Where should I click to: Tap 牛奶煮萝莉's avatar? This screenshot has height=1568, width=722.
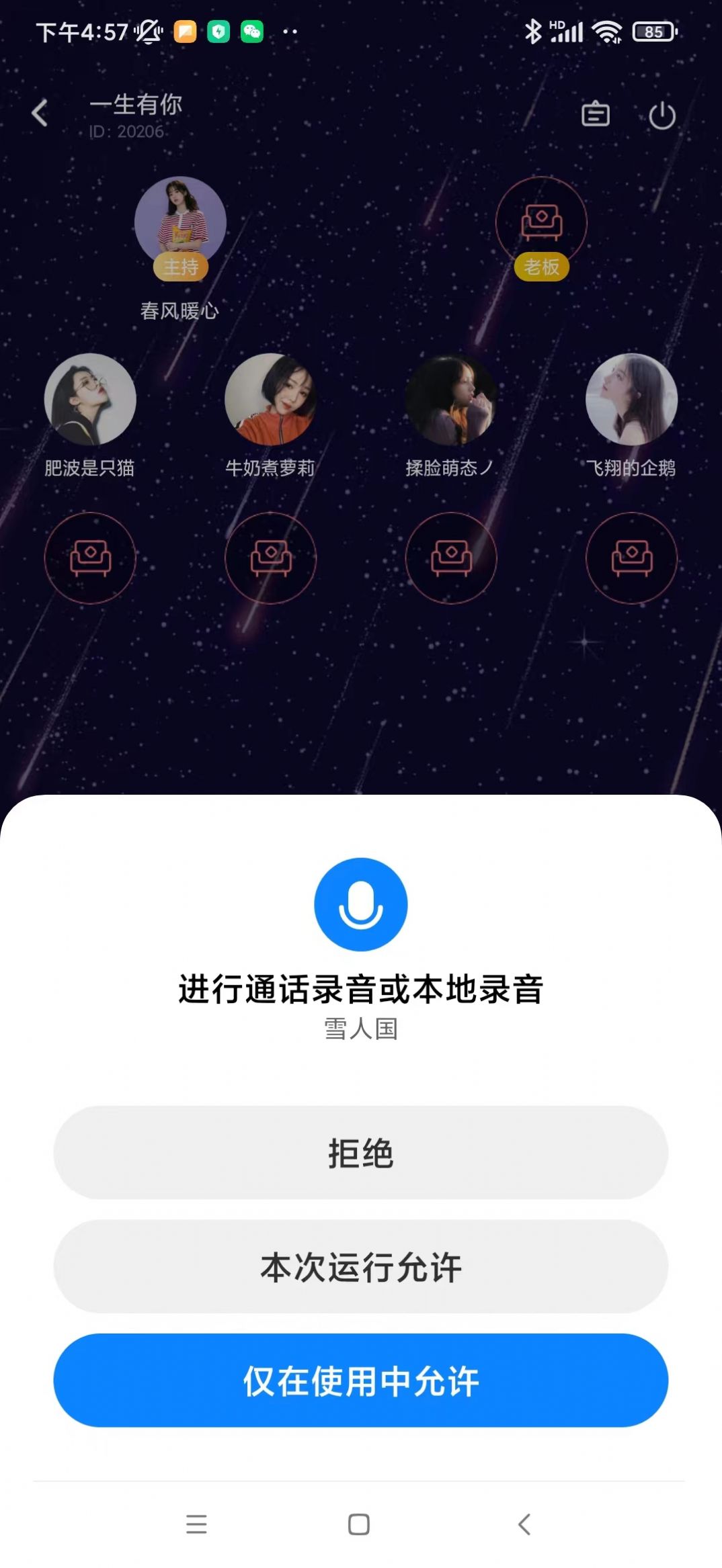click(271, 399)
